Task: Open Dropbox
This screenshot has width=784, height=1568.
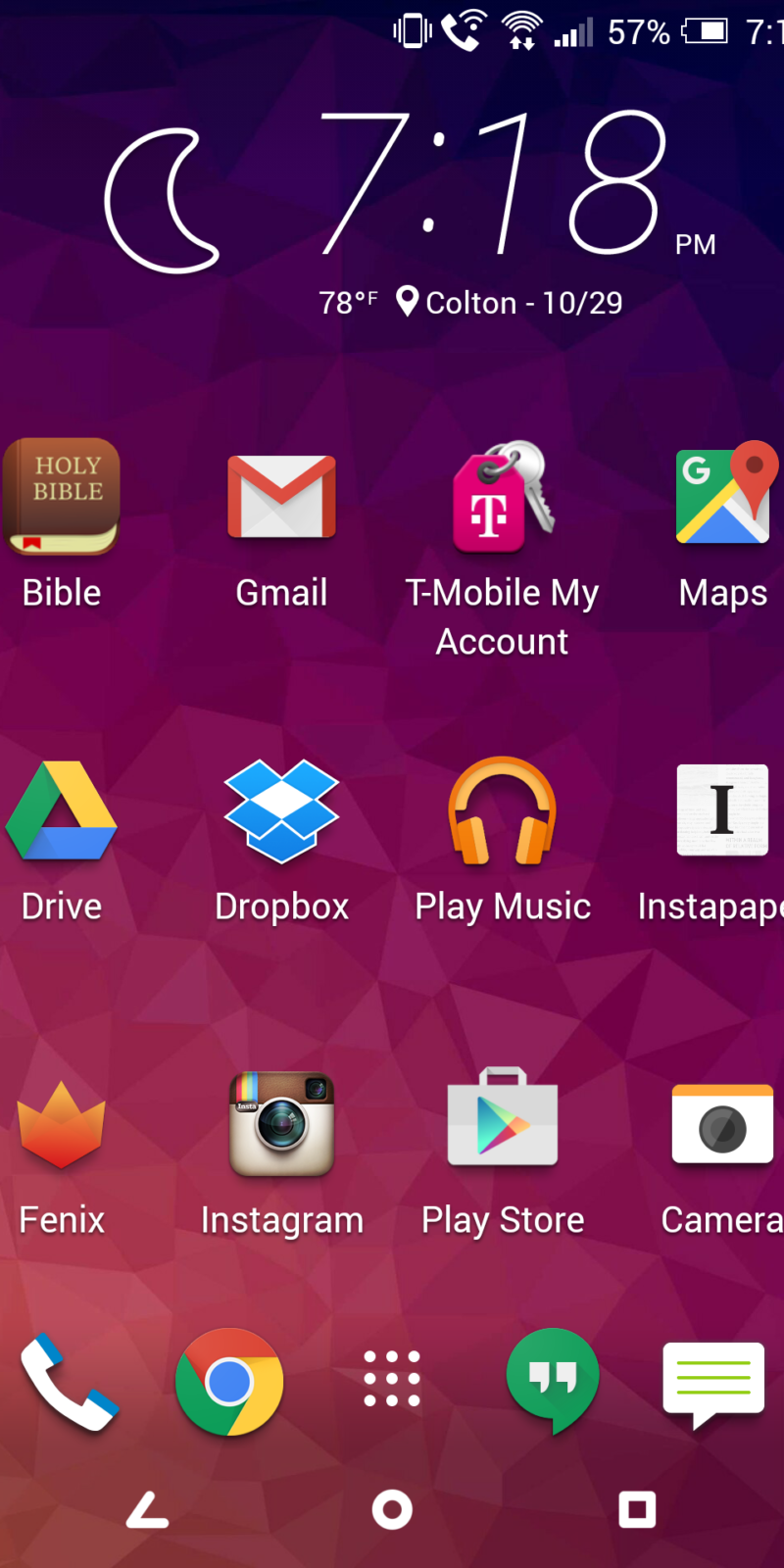Action: [281, 811]
